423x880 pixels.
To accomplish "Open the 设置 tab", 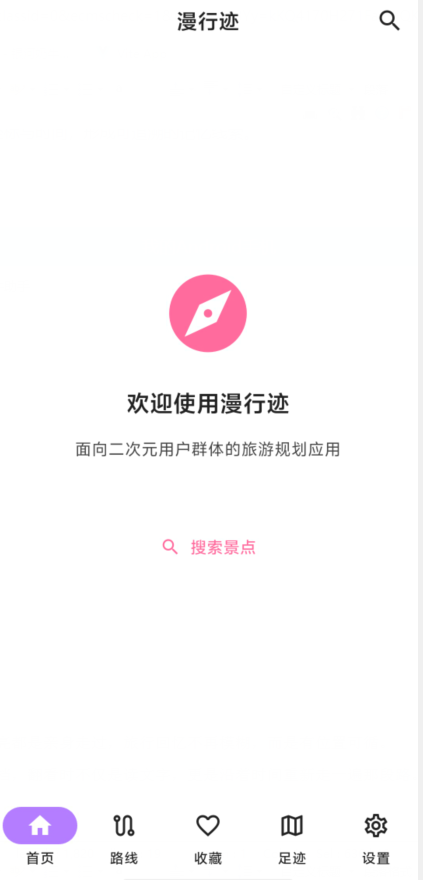I will click(x=376, y=837).
